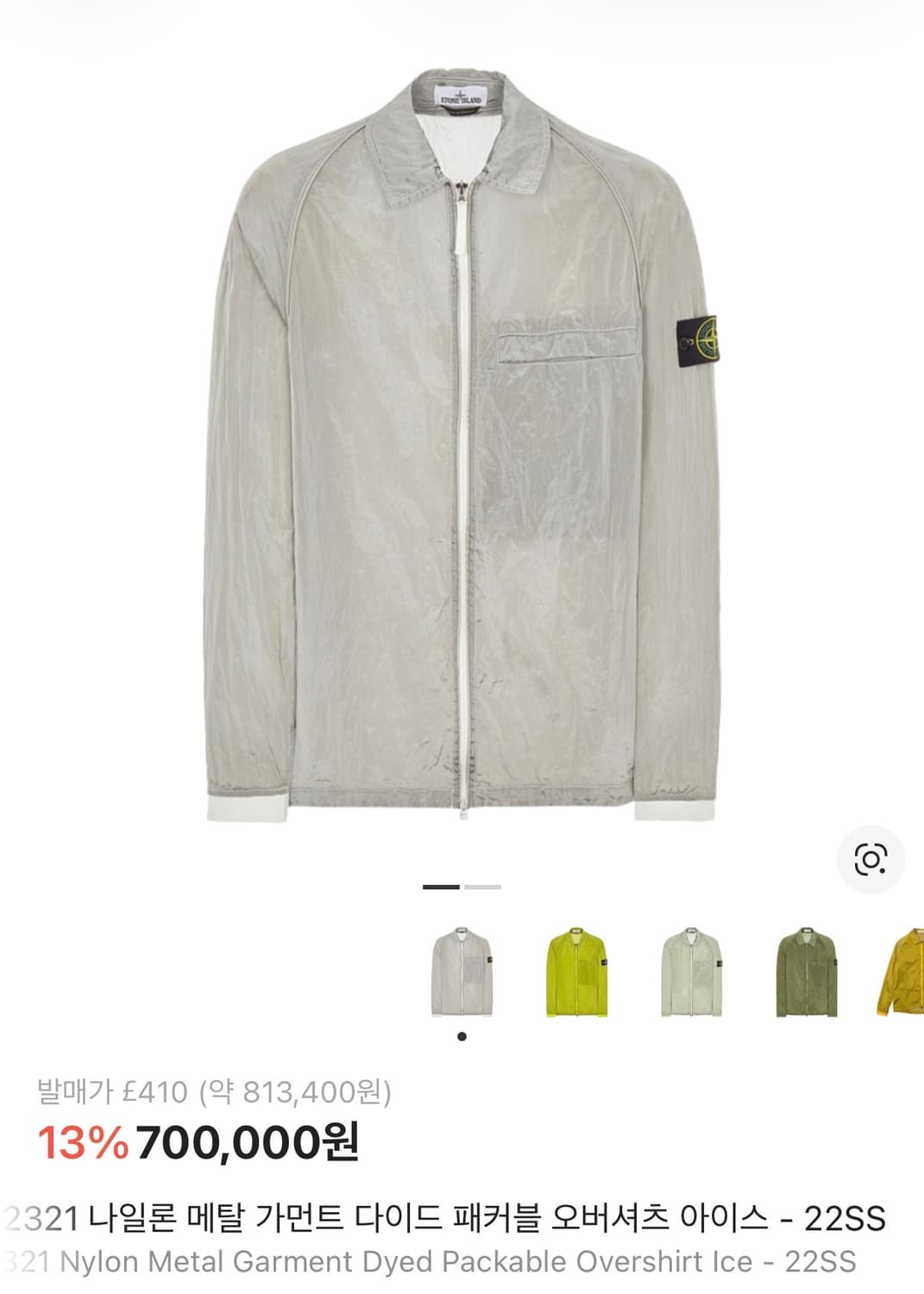Click the black dot under the selected thumbnail
The width and height of the screenshot is (924, 1294).
[462, 1036]
